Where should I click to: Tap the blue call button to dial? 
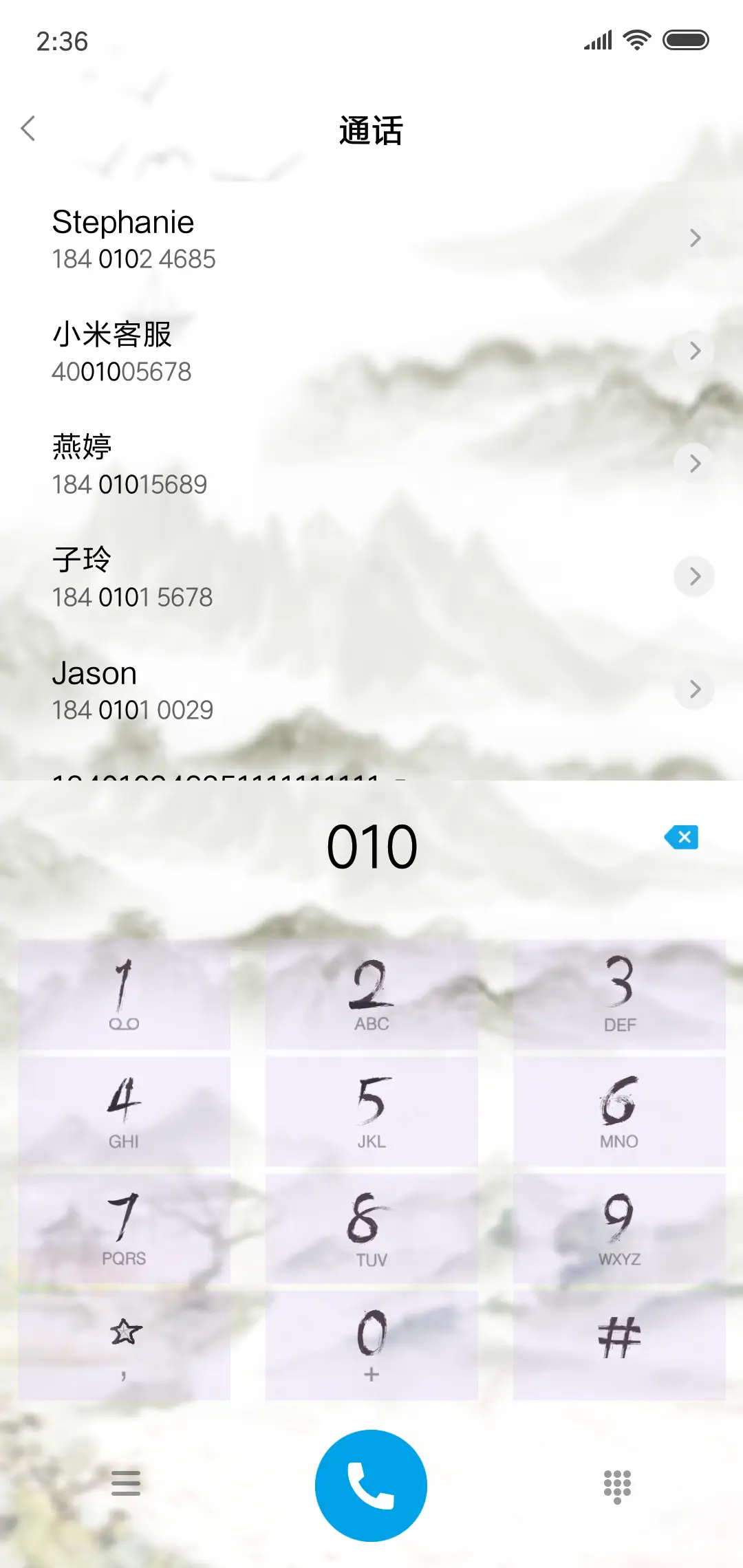pyautogui.click(x=371, y=1485)
